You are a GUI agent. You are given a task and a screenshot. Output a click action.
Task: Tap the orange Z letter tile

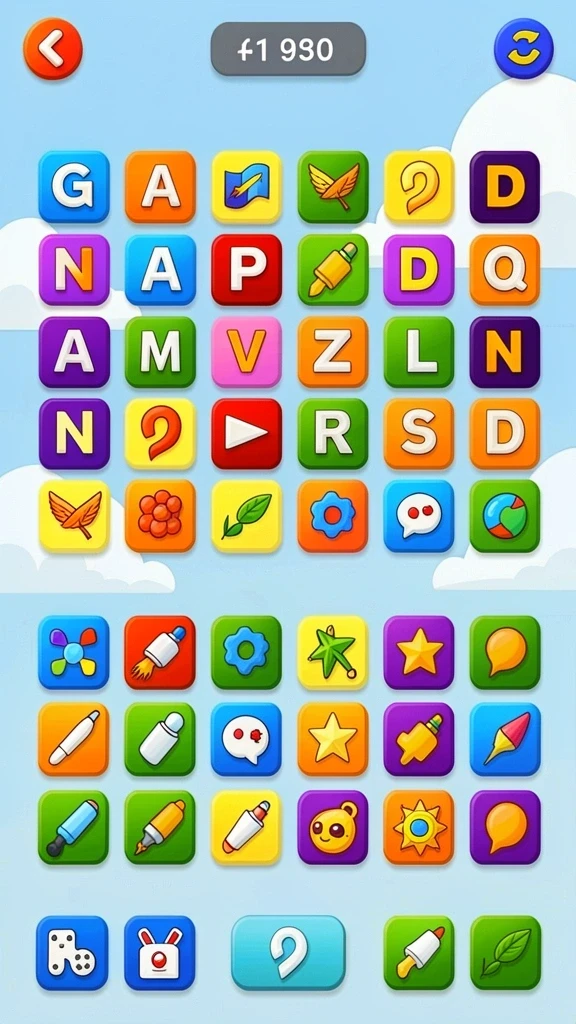click(332, 352)
